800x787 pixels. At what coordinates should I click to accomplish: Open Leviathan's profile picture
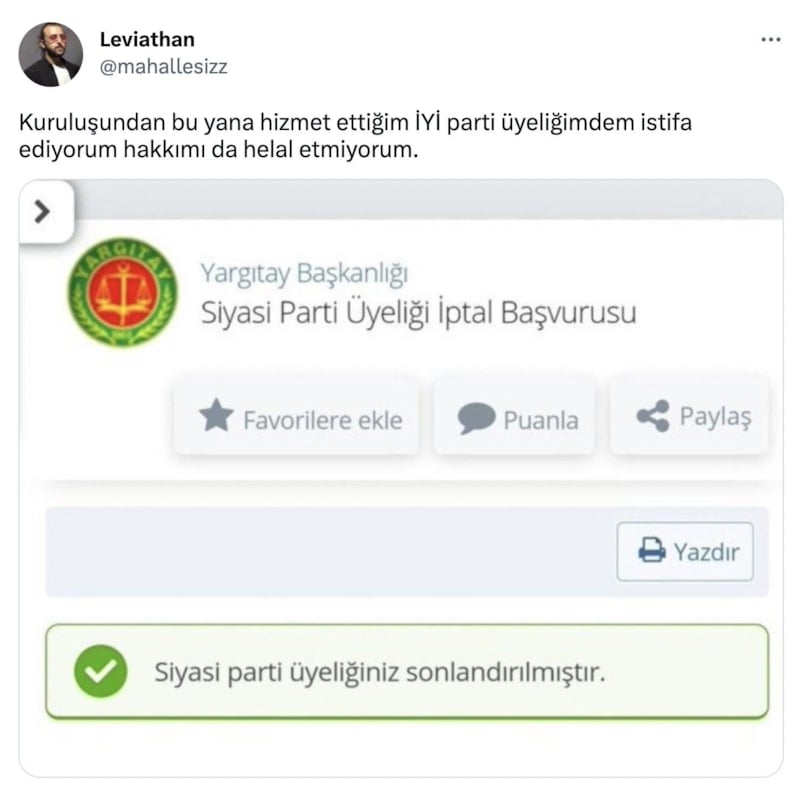pyautogui.click(x=51, y=54)
